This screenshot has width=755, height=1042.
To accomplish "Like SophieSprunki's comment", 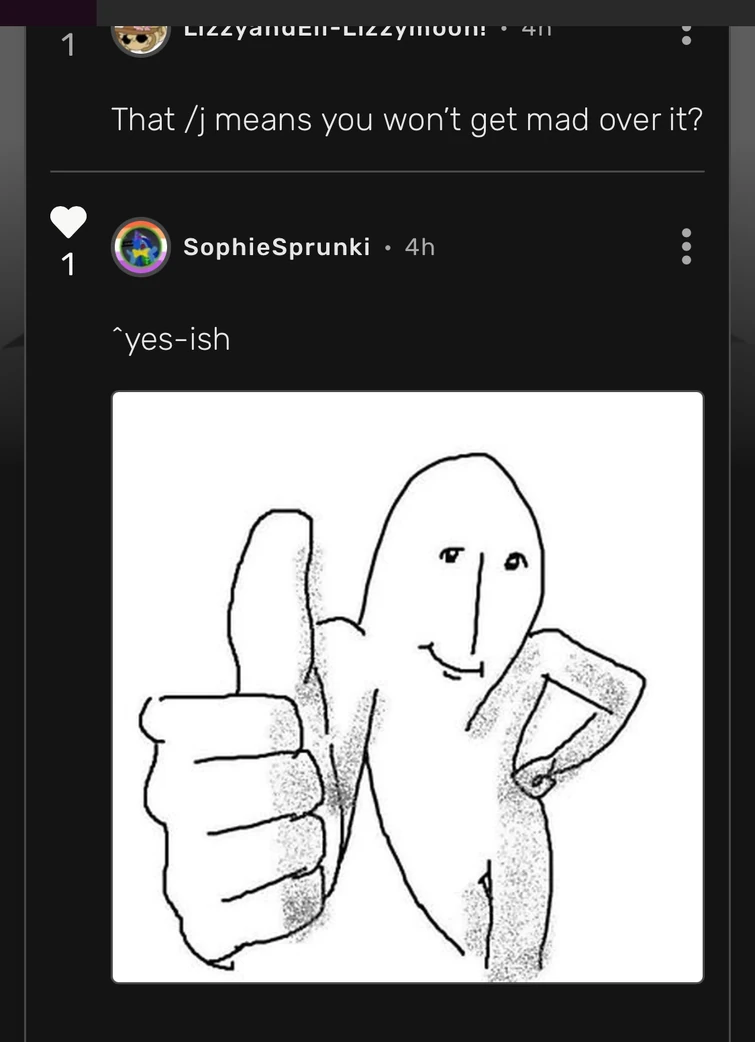I will click(x=69, y=222).
